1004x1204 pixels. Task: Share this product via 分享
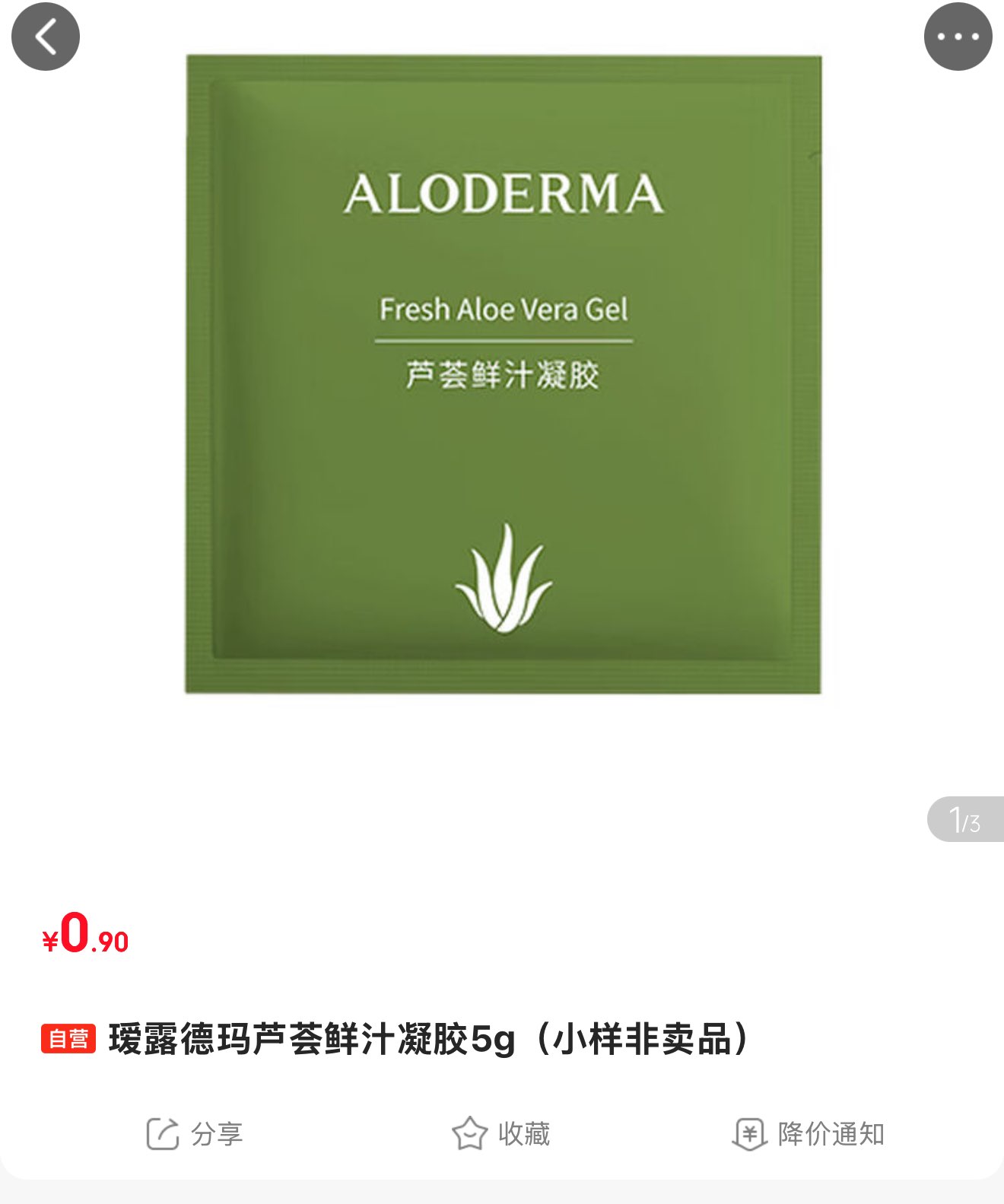click(x=195, y=1134)
